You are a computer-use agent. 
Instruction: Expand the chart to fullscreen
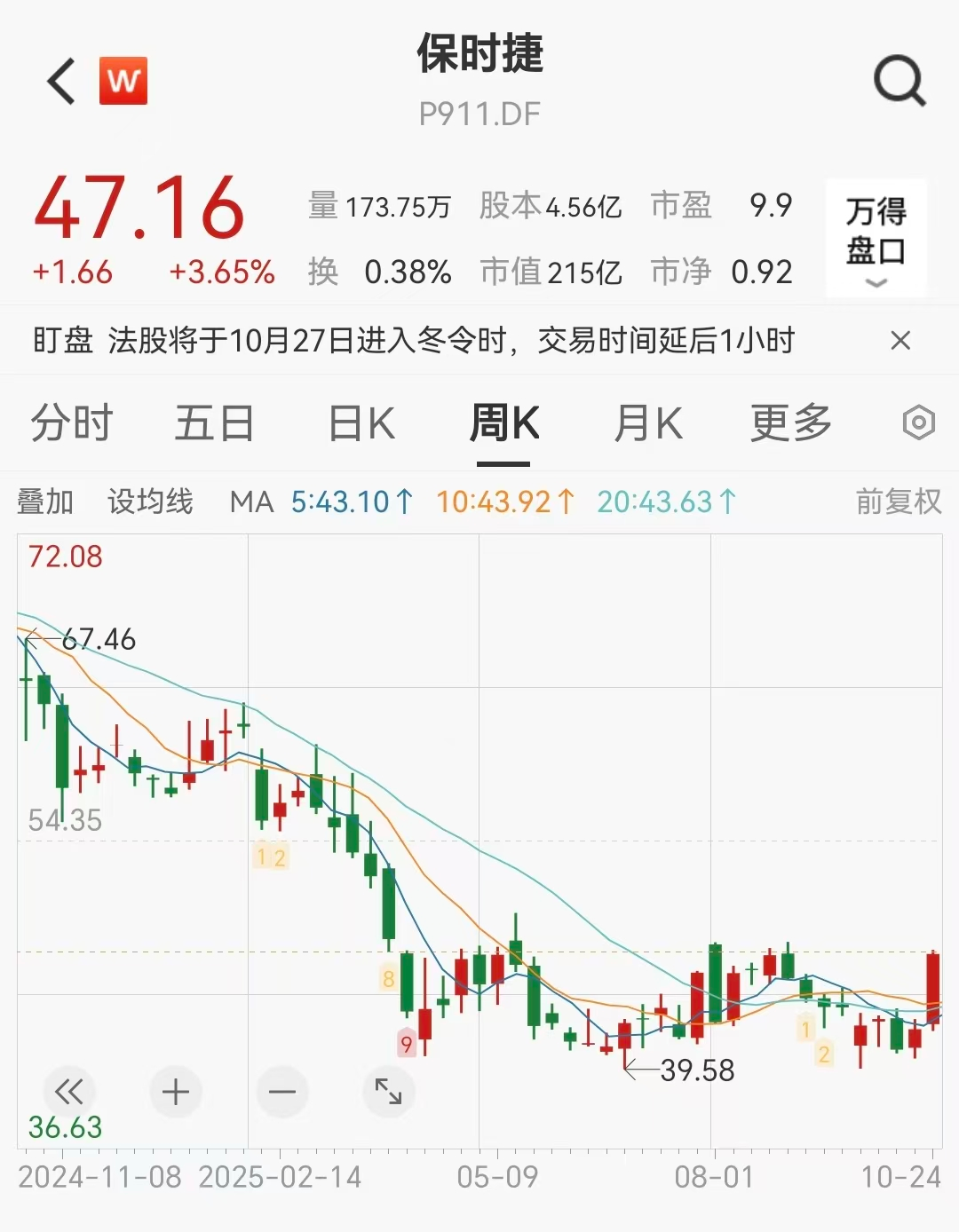click(389, 1092)
